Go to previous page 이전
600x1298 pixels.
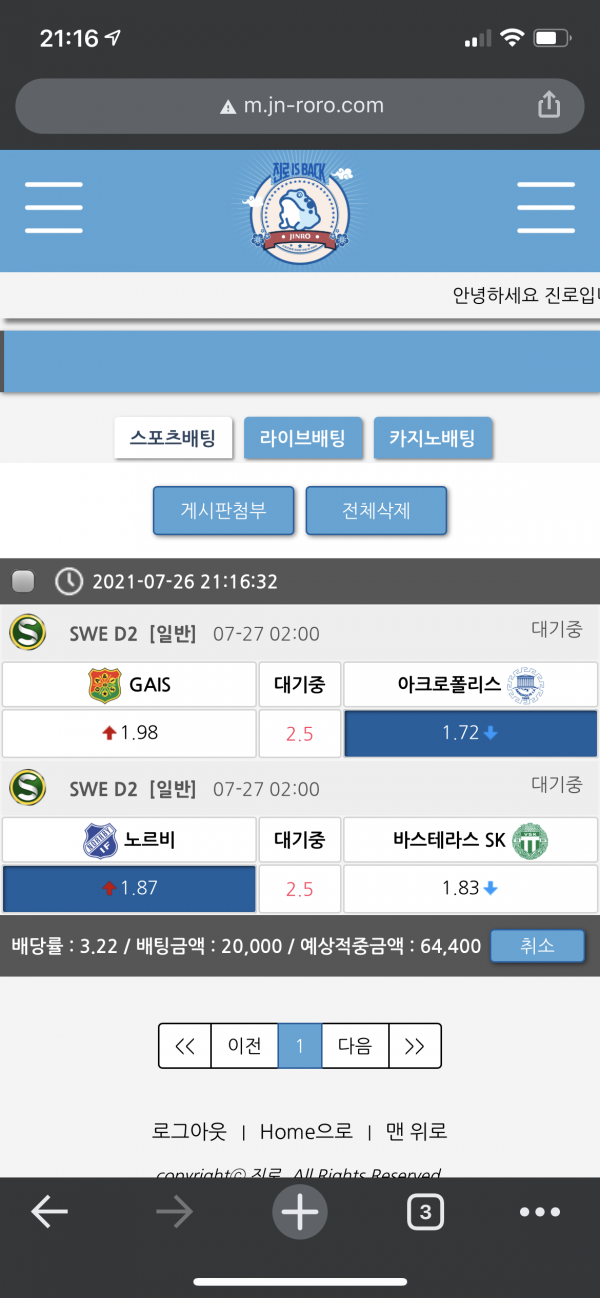tap(244, 1046)
